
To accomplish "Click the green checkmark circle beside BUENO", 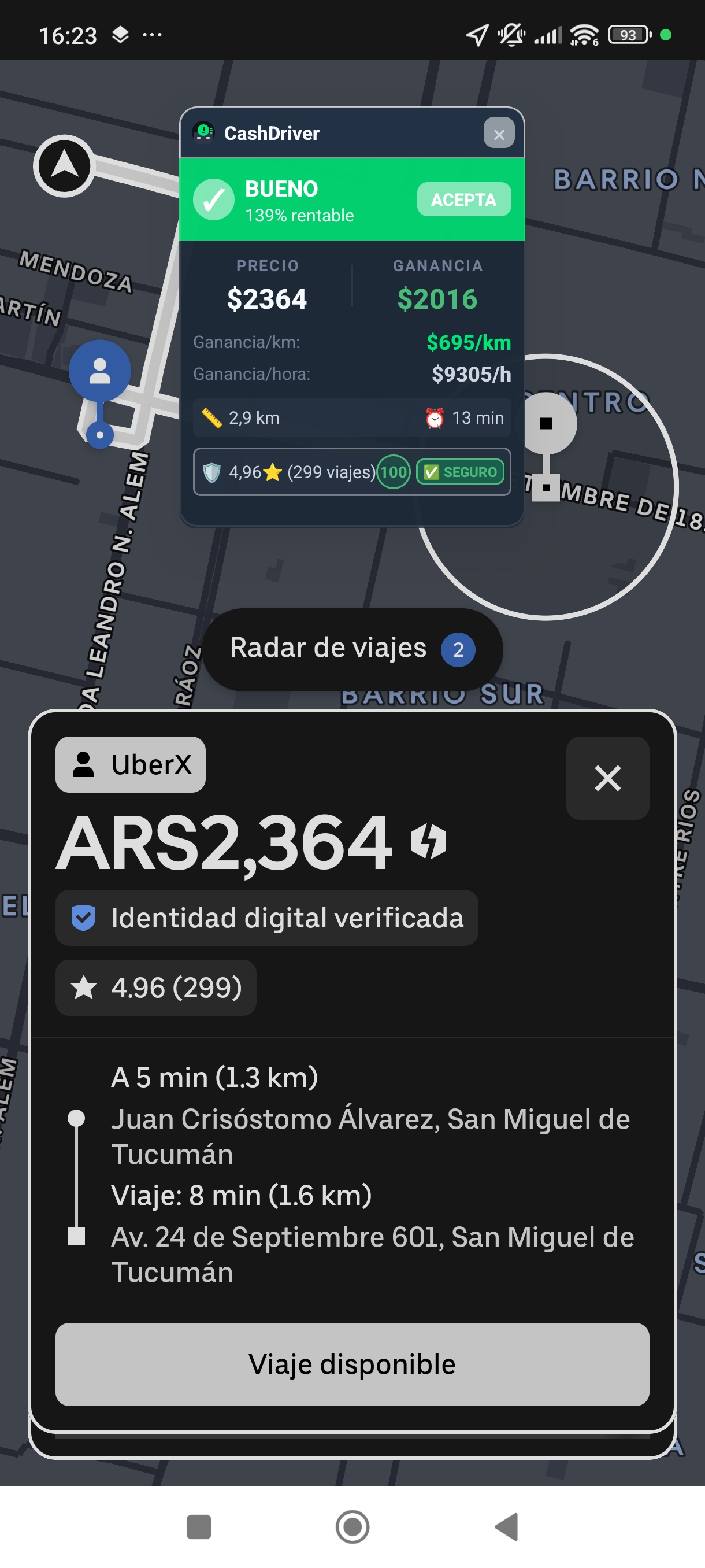I will pos(213,199).
